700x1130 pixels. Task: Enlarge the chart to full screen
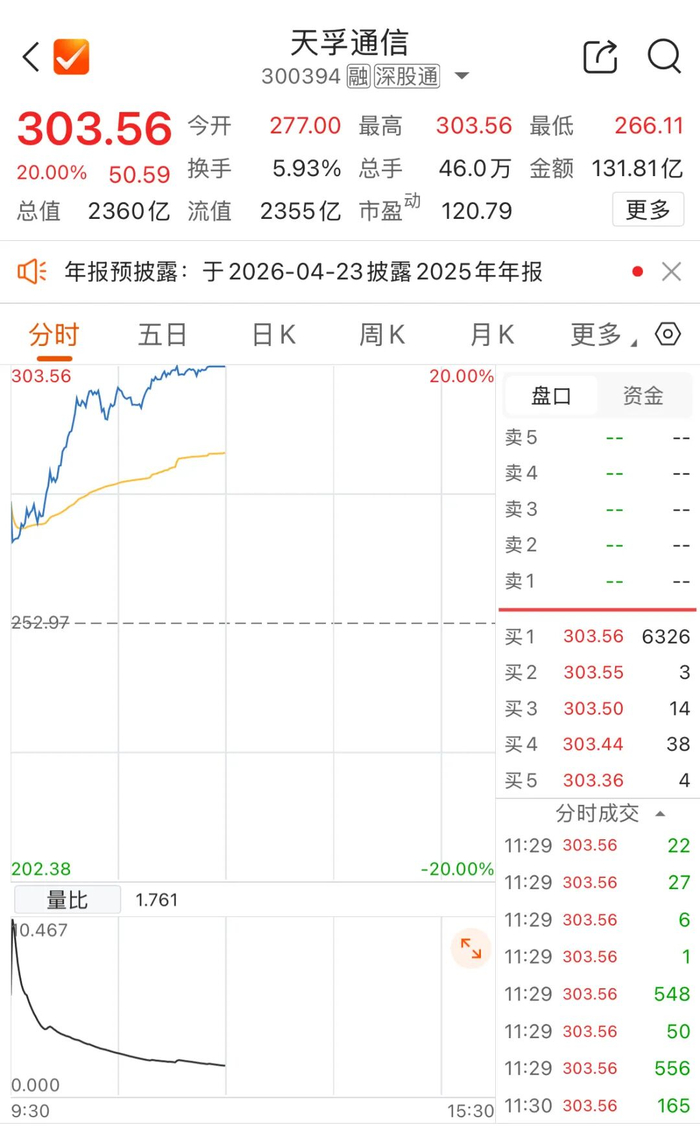[x=470, y=948]
